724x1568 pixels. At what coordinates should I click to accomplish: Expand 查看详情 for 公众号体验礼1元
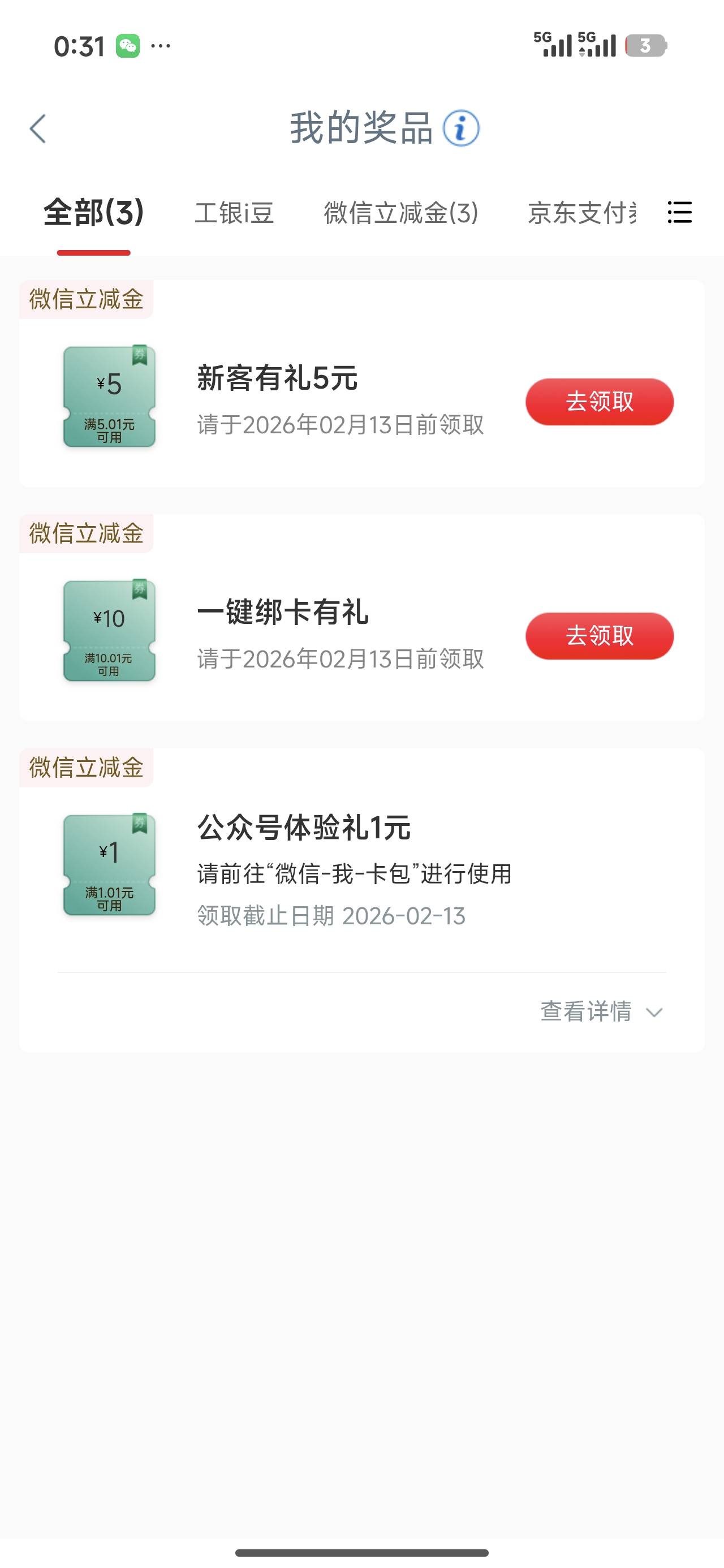(x=602, y=1011)
